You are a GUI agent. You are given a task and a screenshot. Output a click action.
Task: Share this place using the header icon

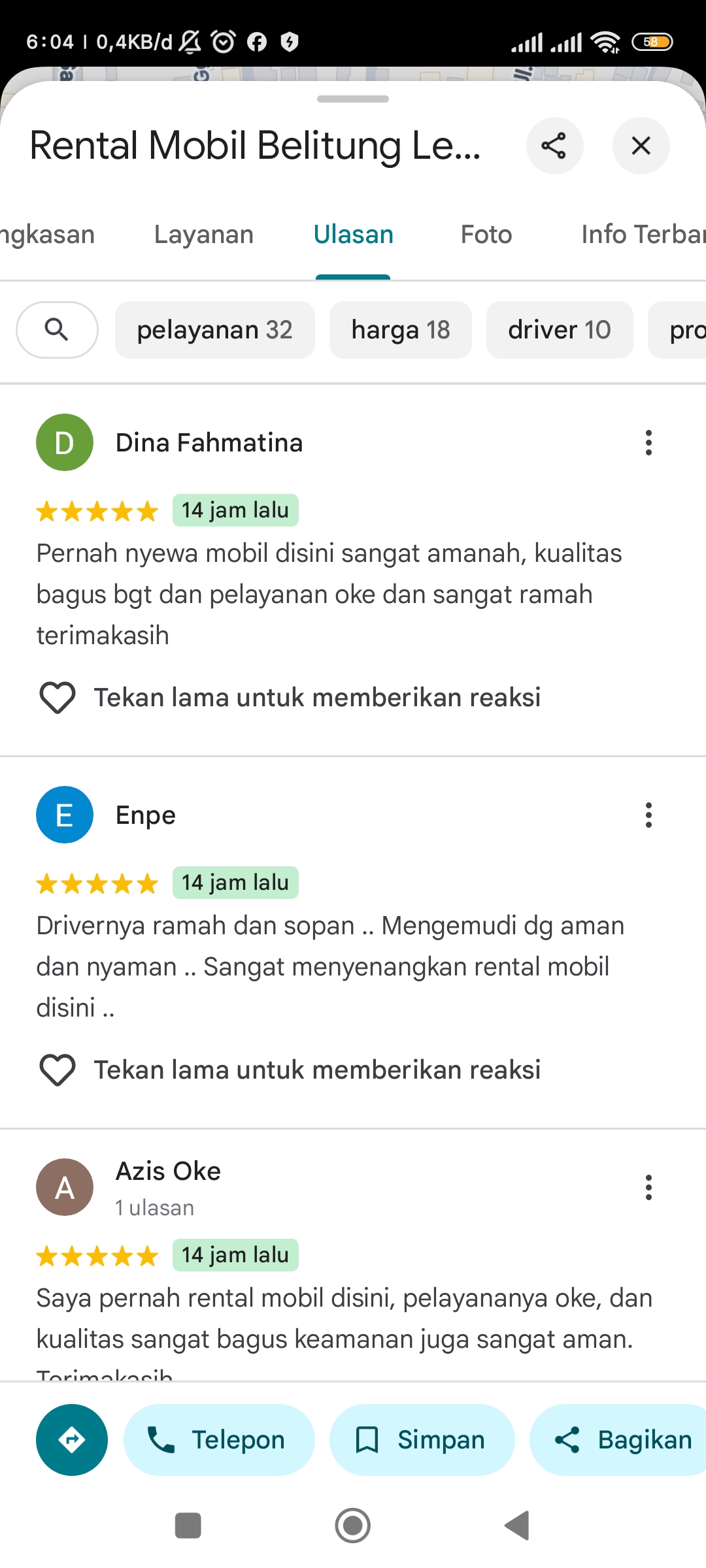(554, 146)
